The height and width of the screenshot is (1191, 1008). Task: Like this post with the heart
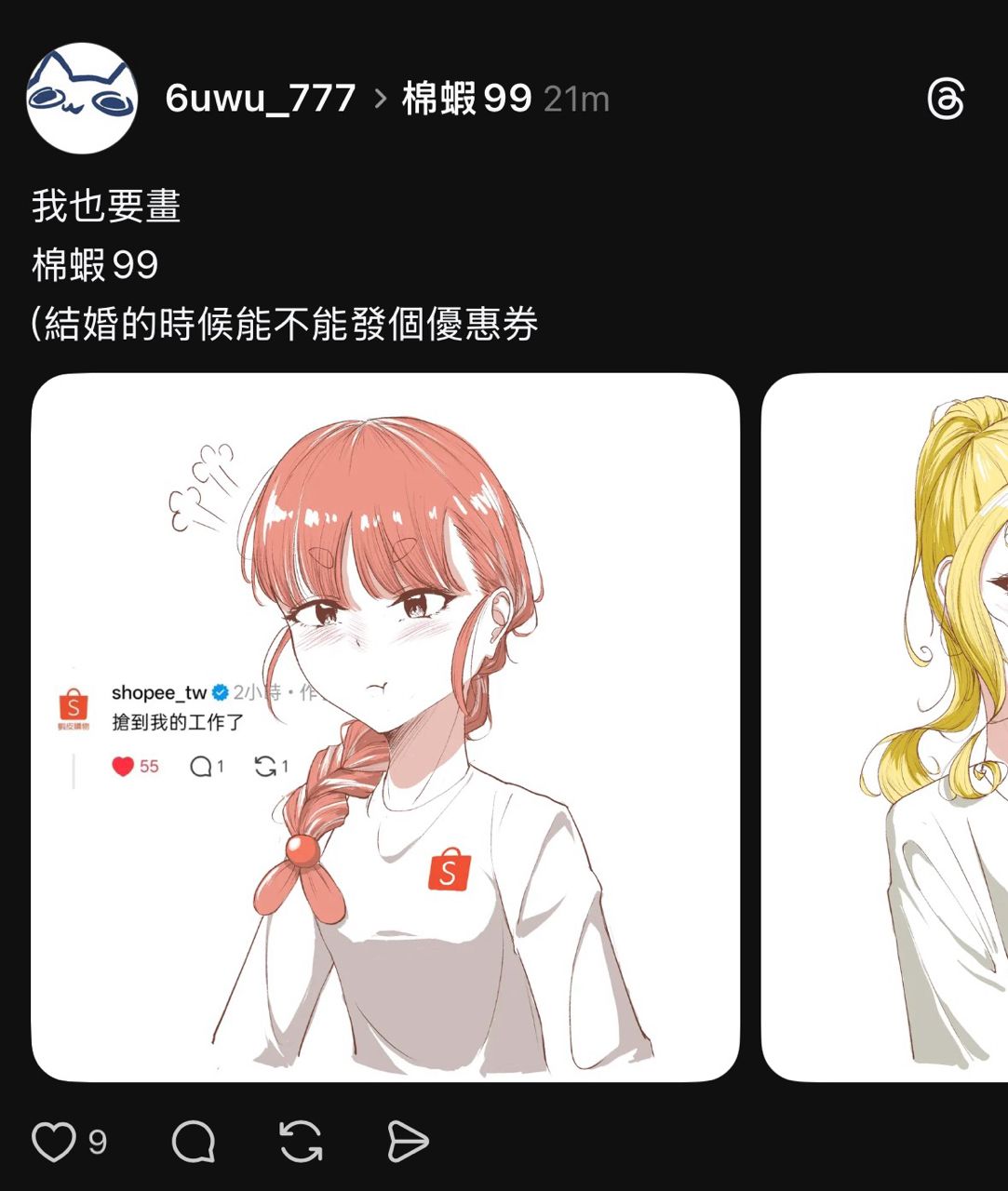(x=54, y=1142)
